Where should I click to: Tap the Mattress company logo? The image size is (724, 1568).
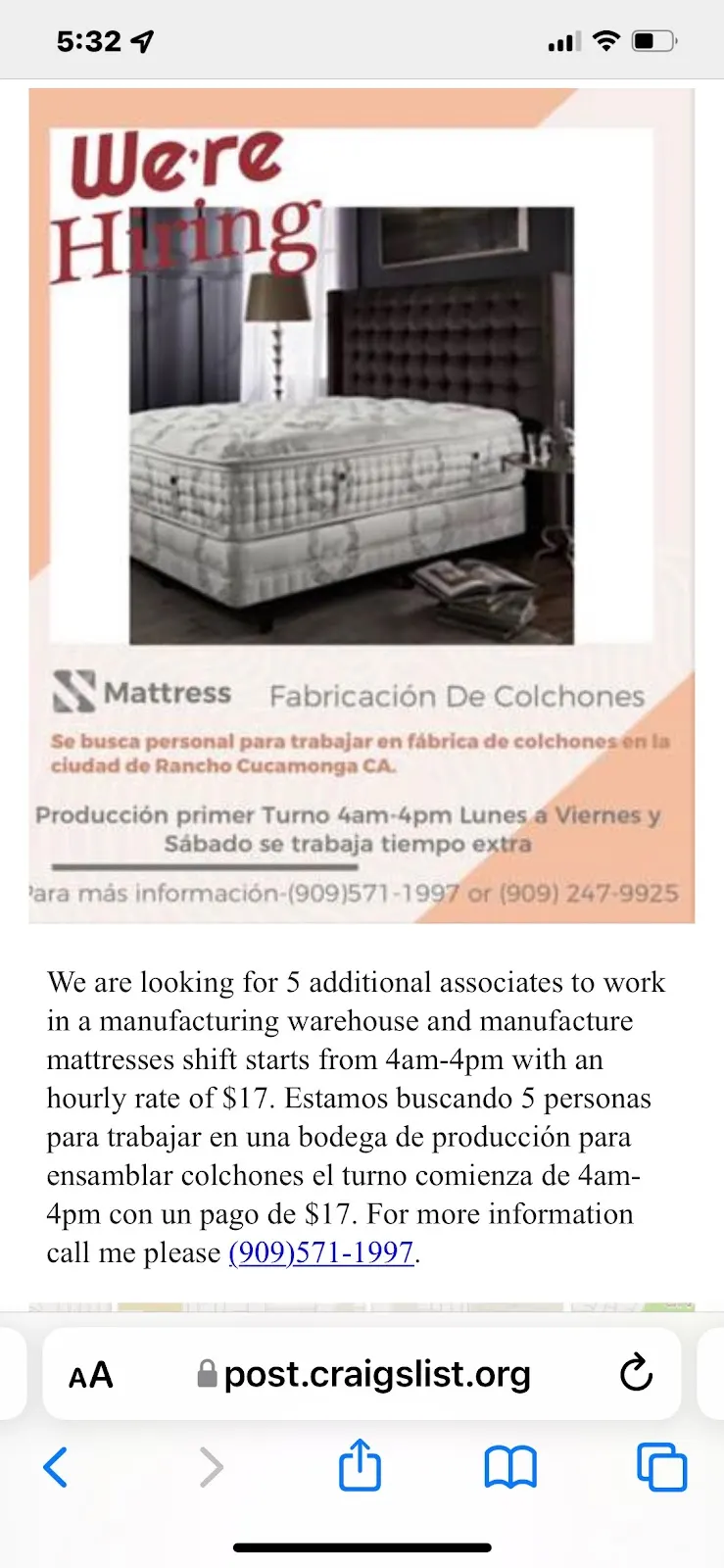[x=142, y=692]
